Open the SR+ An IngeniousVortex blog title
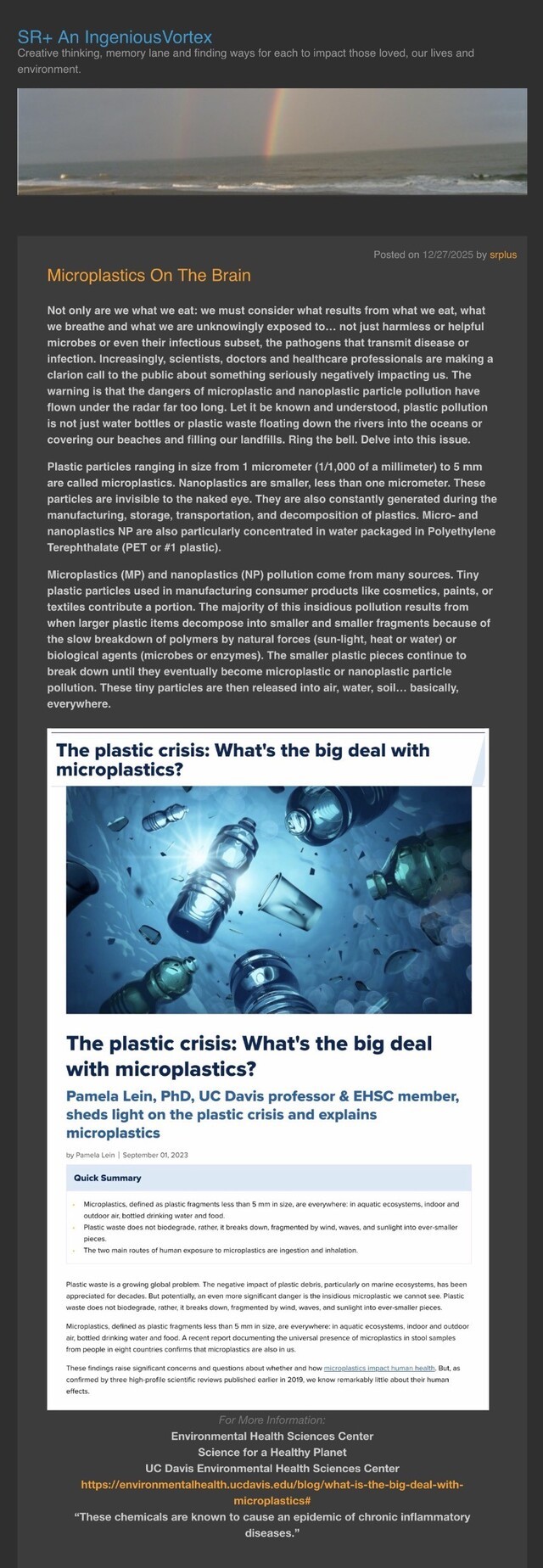Viewport: 543px width, 1568px height. coord(115,37)
